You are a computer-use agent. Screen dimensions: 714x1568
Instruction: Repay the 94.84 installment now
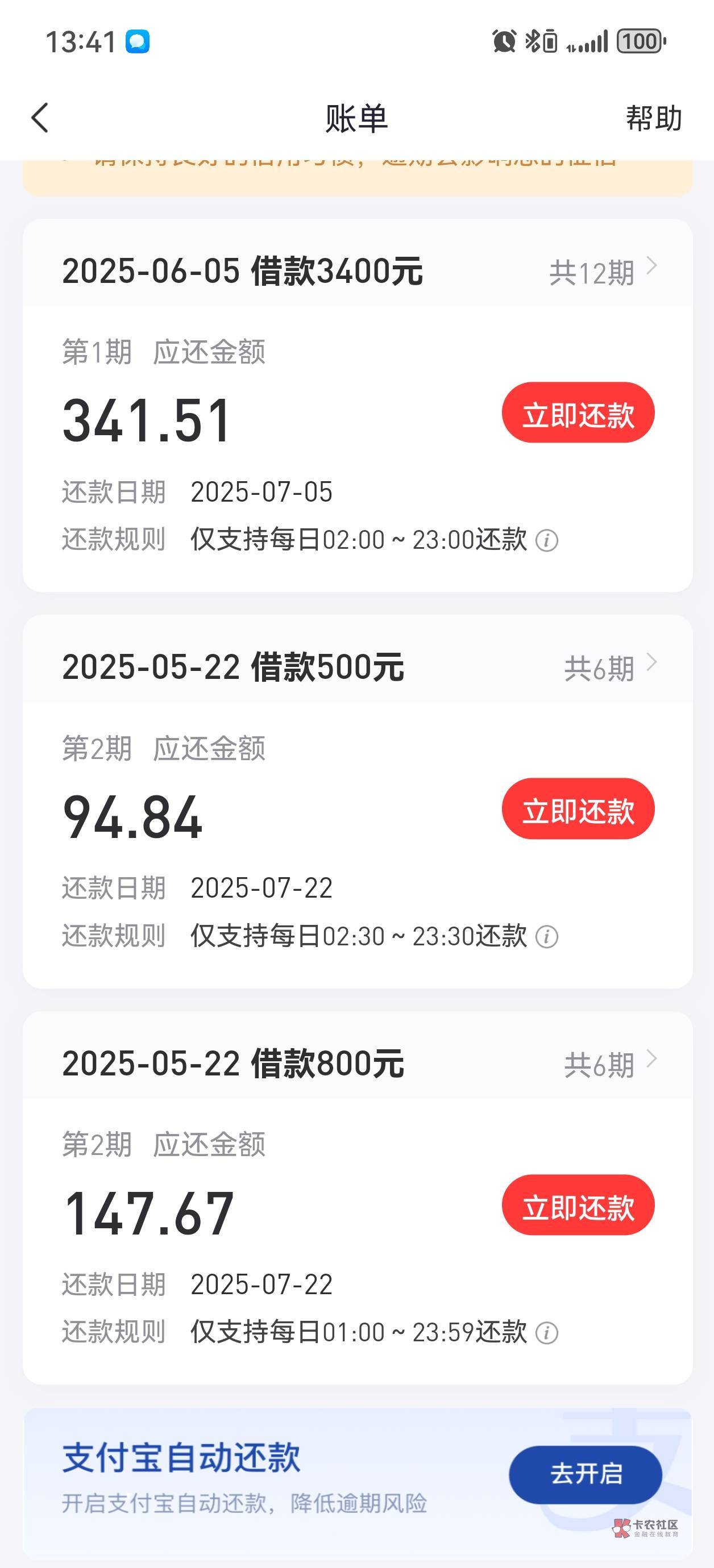[578, 809]
